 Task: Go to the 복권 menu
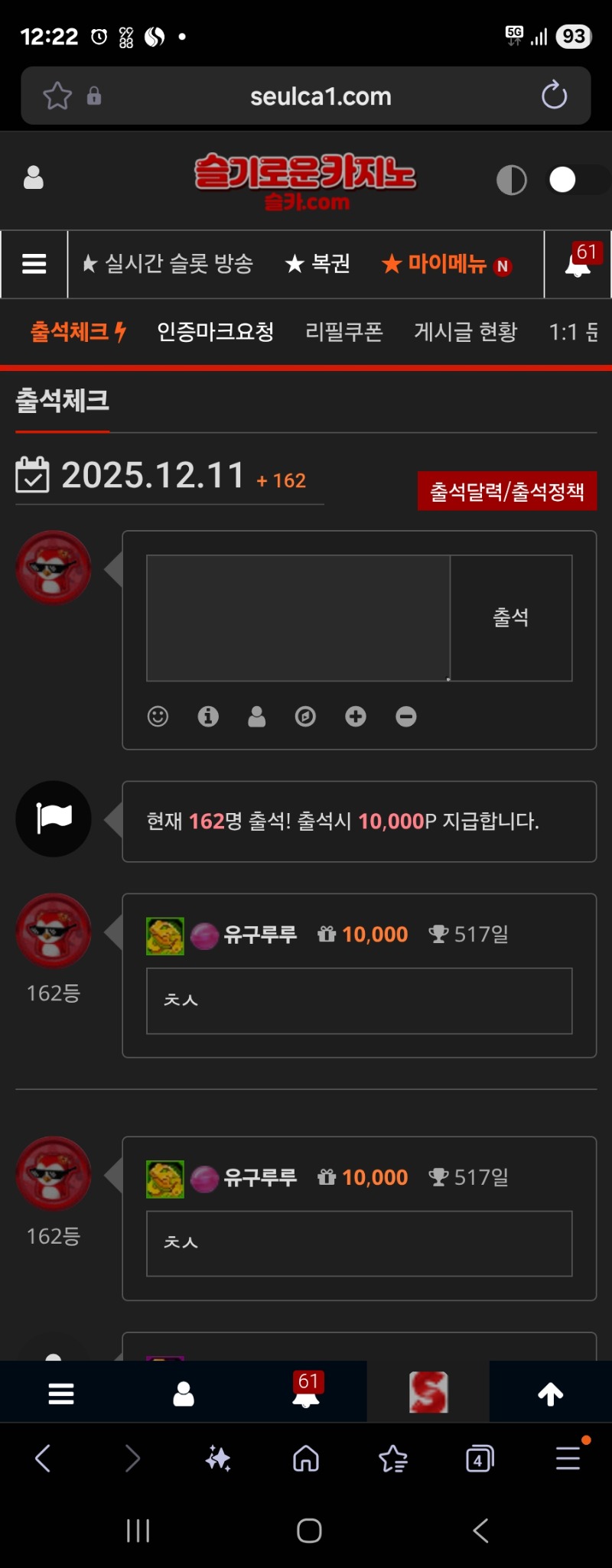coord(318,264)
